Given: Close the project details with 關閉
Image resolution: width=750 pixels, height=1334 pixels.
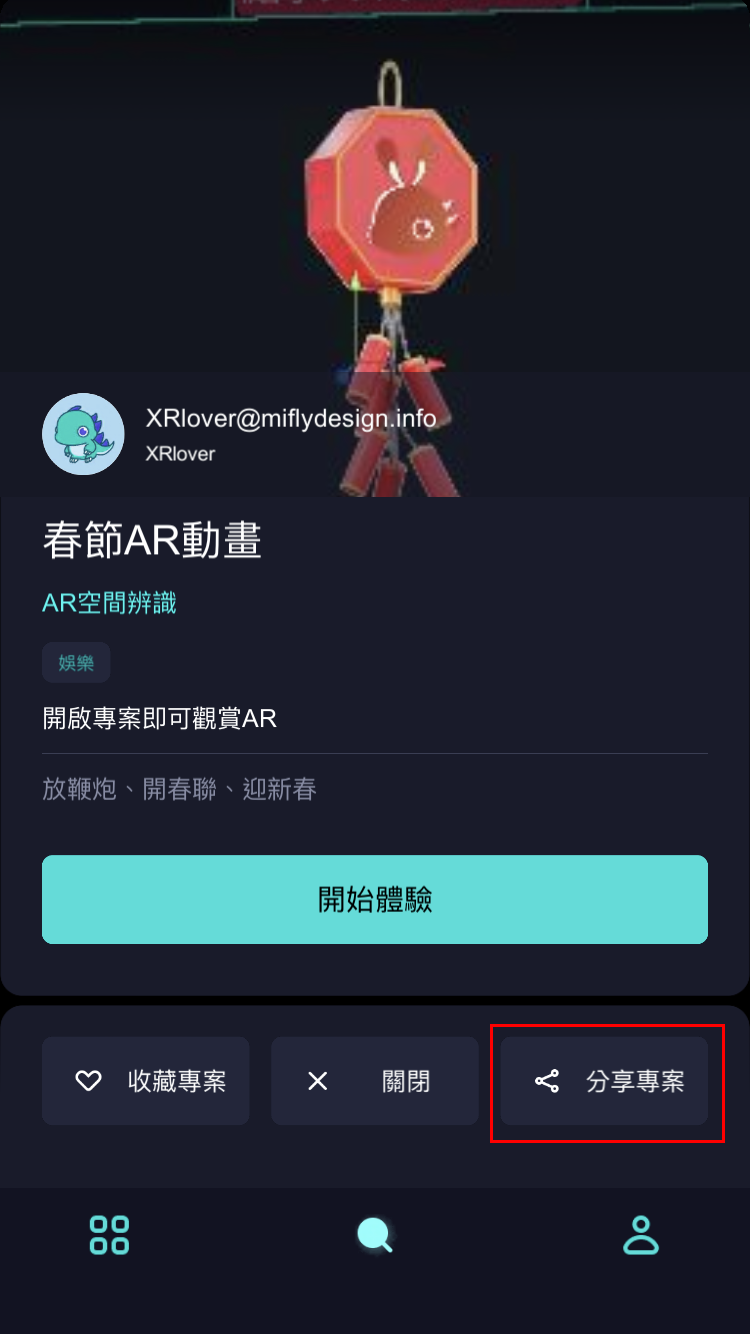Looking at the screenshot, I should [x=375, y=1081].
